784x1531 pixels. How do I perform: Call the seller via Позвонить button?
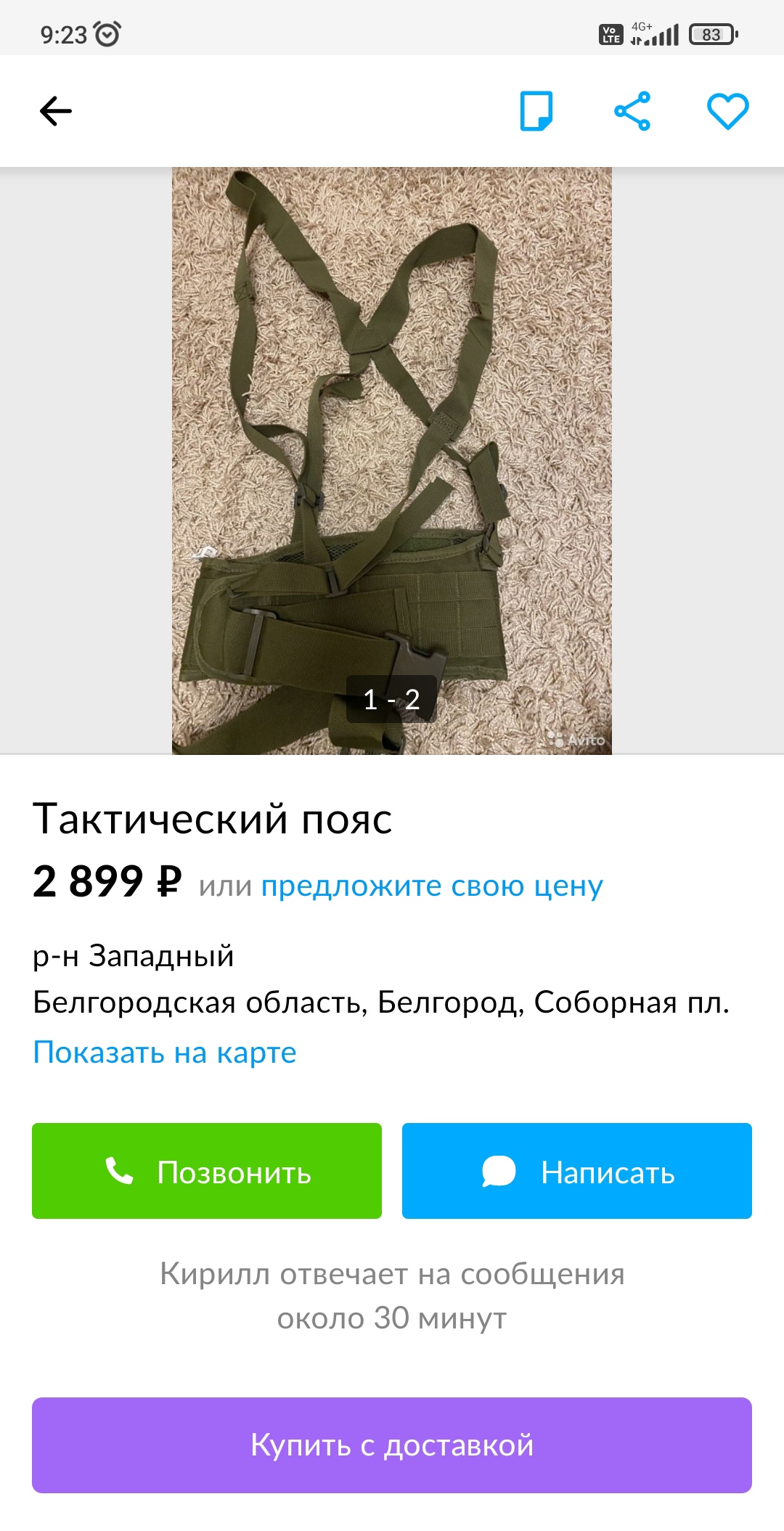207,1171
